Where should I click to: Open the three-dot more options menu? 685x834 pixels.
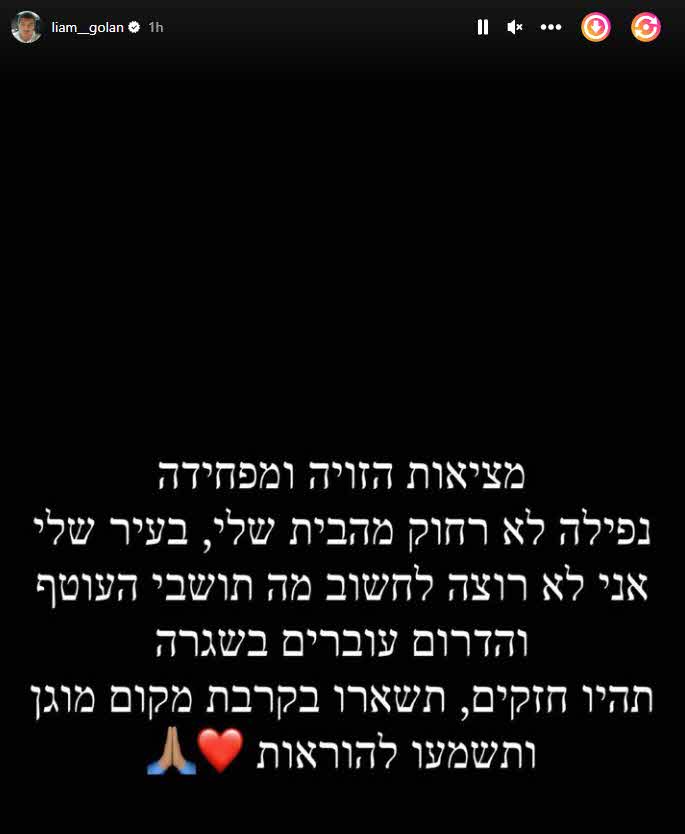tap(551, 28)
